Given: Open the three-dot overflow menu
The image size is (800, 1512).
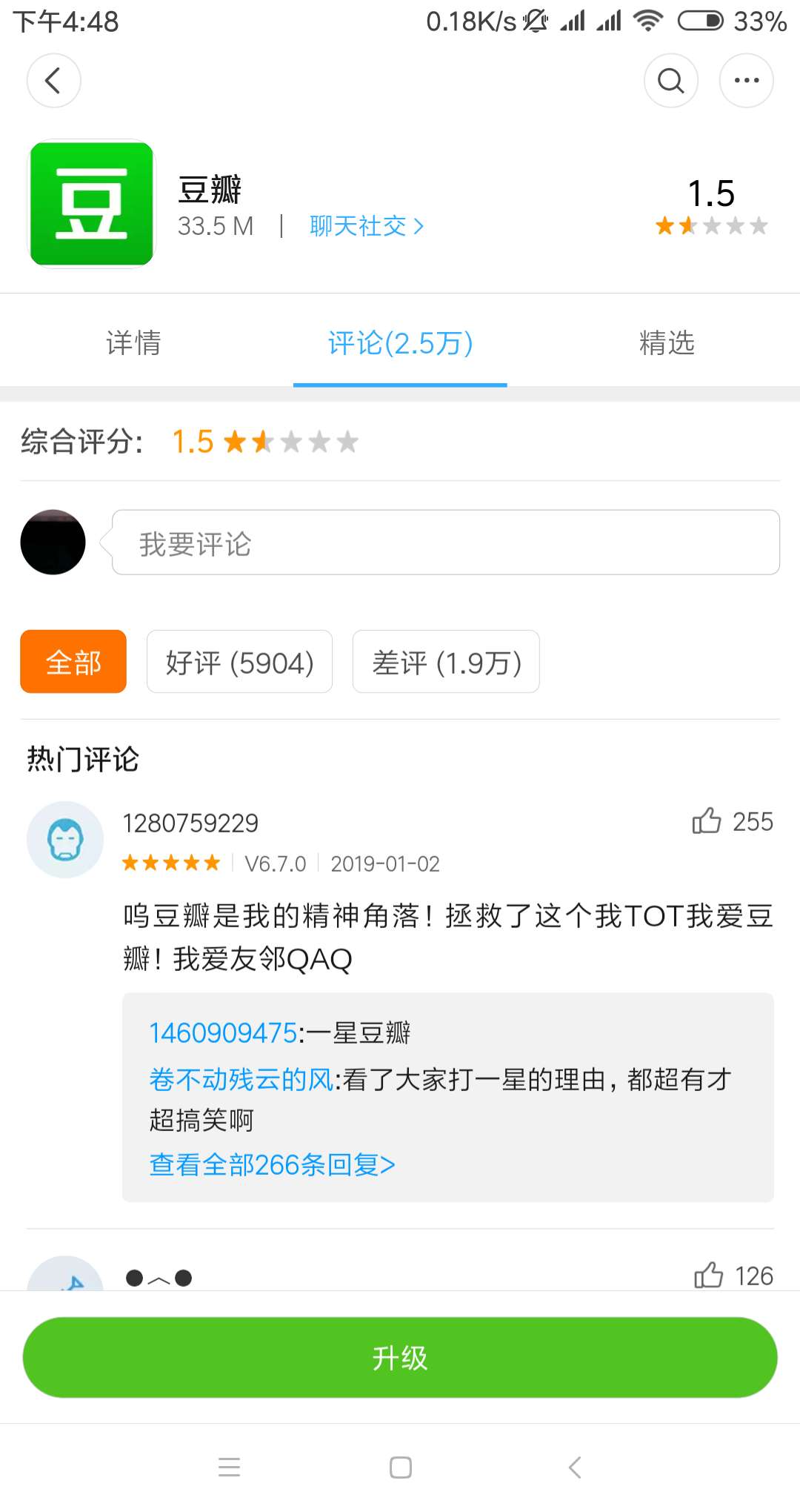Looking at the screenshot, I should [x=746, y=81].
